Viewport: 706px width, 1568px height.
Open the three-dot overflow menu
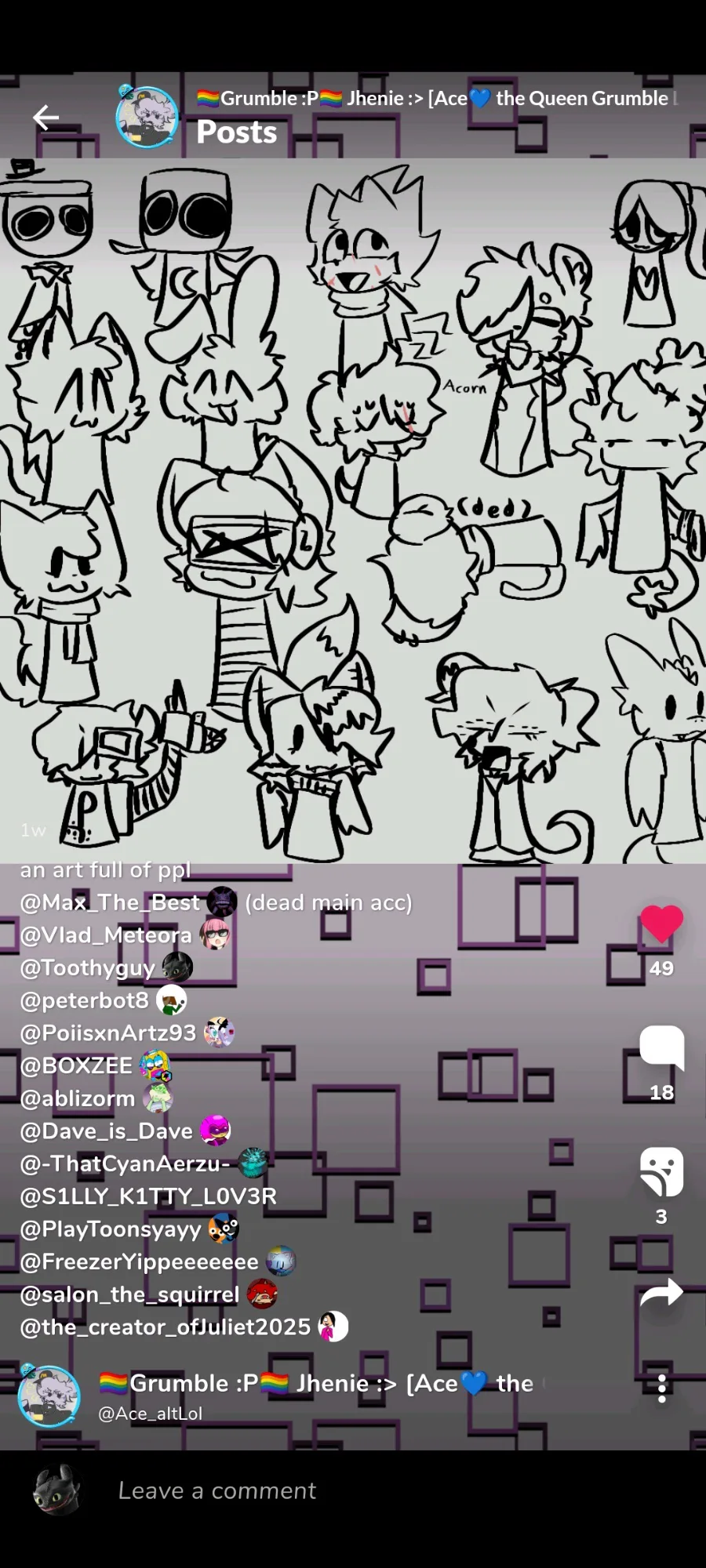(661, 1388)
